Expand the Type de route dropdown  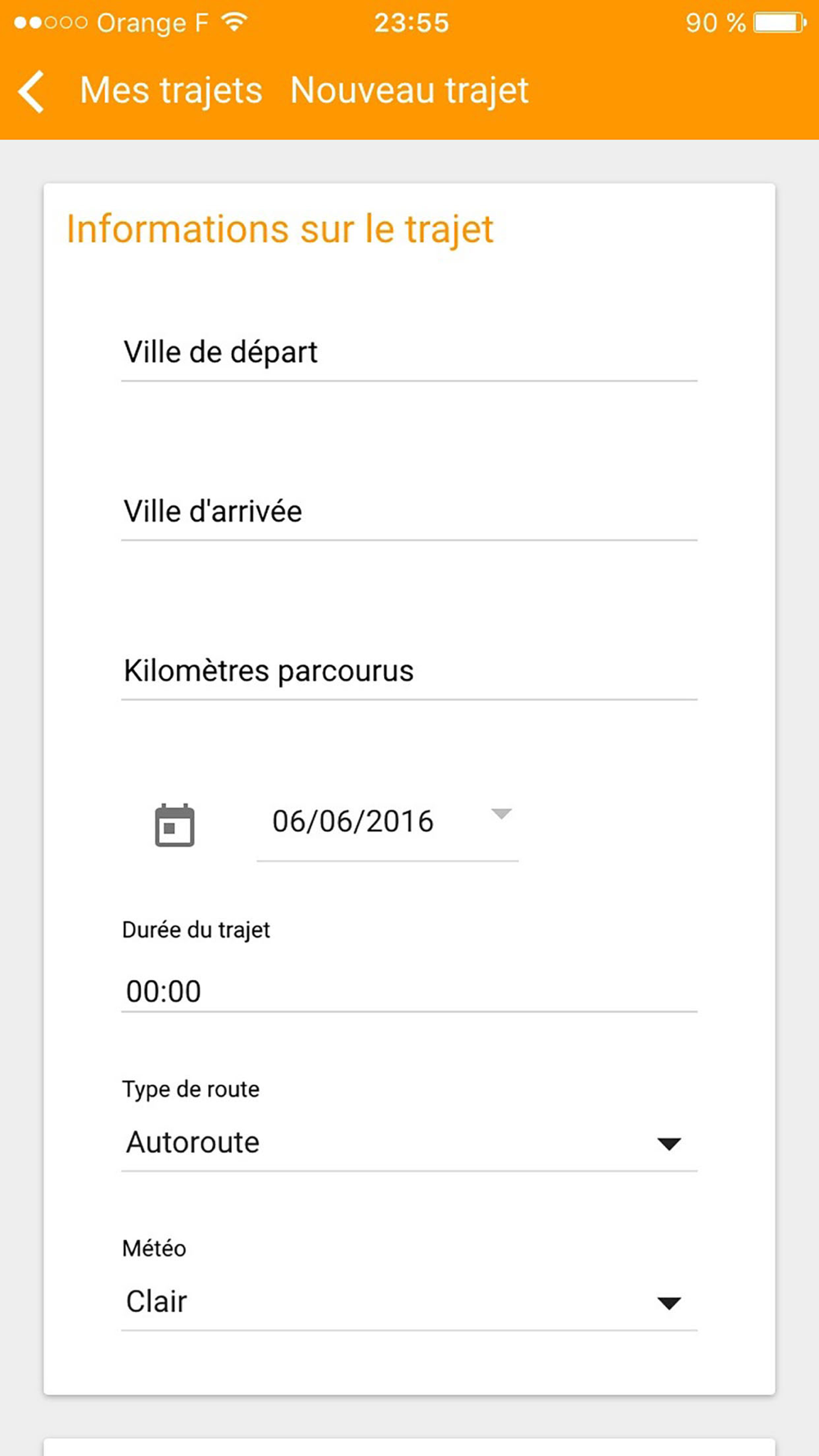coord(408,1142)
